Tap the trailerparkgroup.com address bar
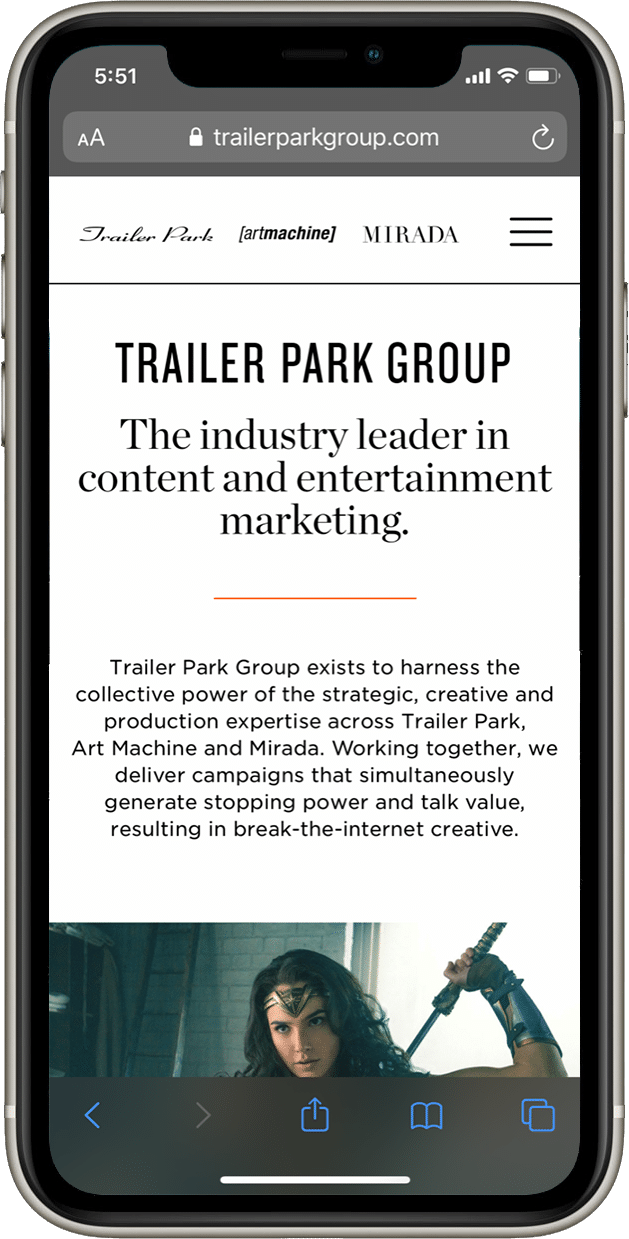This screenshot has height=1239, width=629. (x=314, y=138)
